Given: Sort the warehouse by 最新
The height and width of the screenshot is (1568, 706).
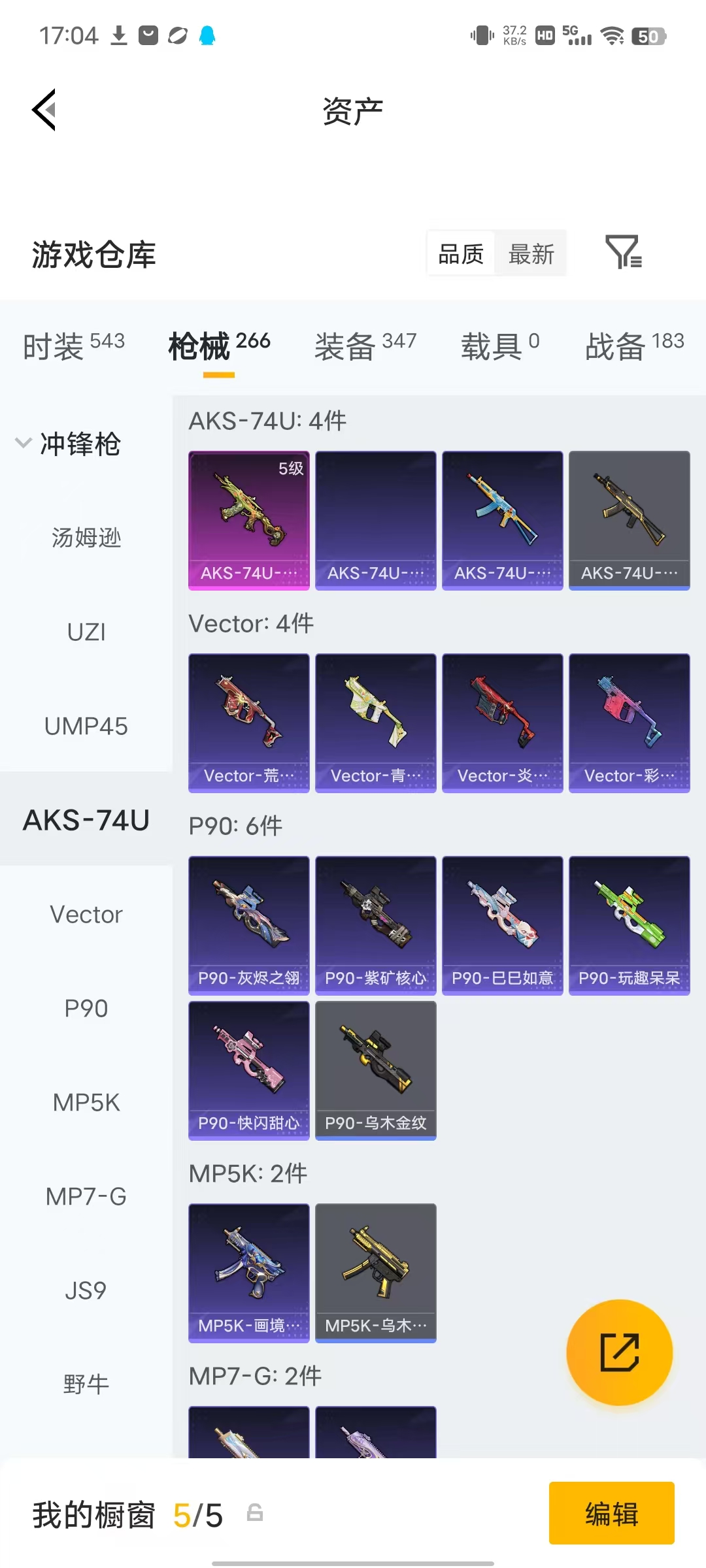Looking at the screenshot, I should (531, 254).
